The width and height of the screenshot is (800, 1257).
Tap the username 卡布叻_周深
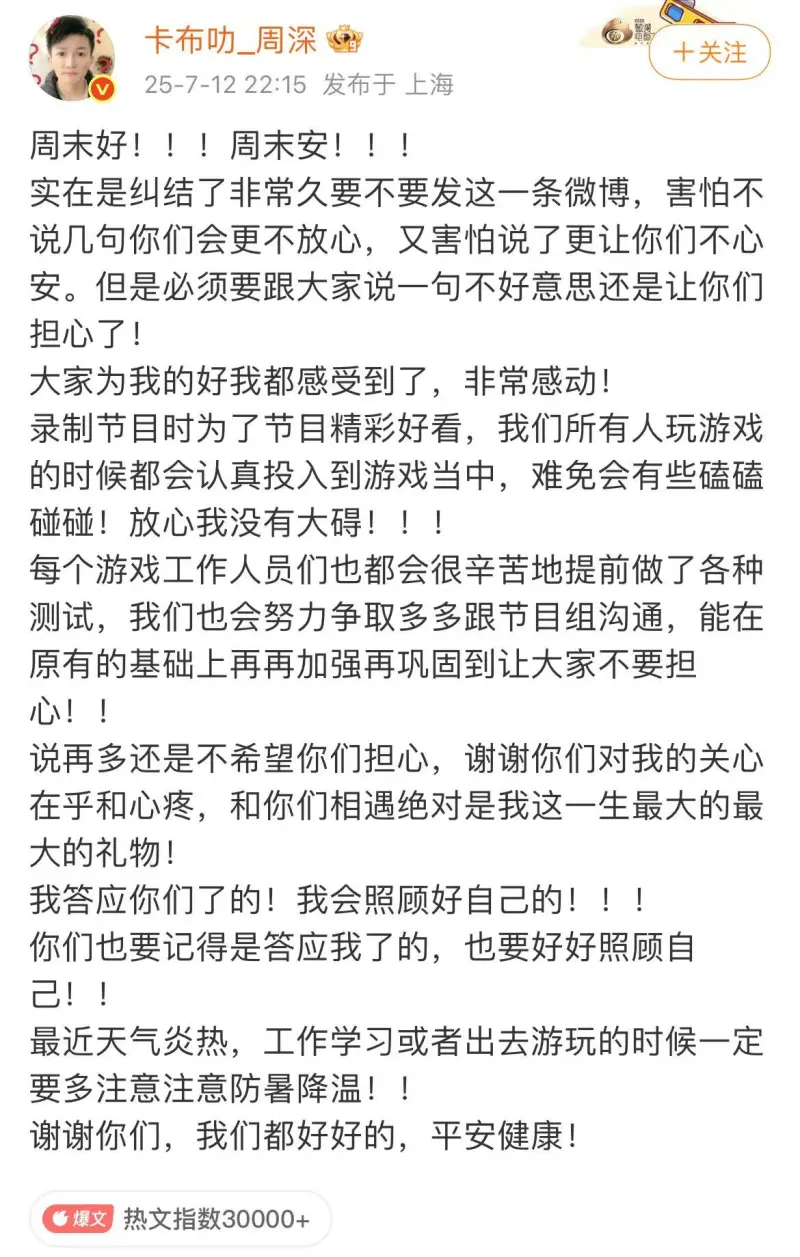tap(231, 41)
